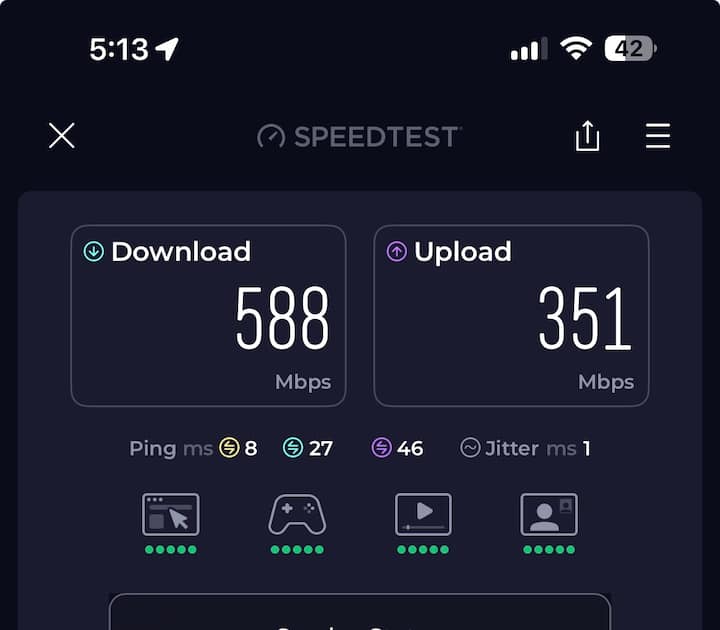Viewport: 720px width, 630px height.
Task: Show the video conferencing rating
Action: pos(549,516)
